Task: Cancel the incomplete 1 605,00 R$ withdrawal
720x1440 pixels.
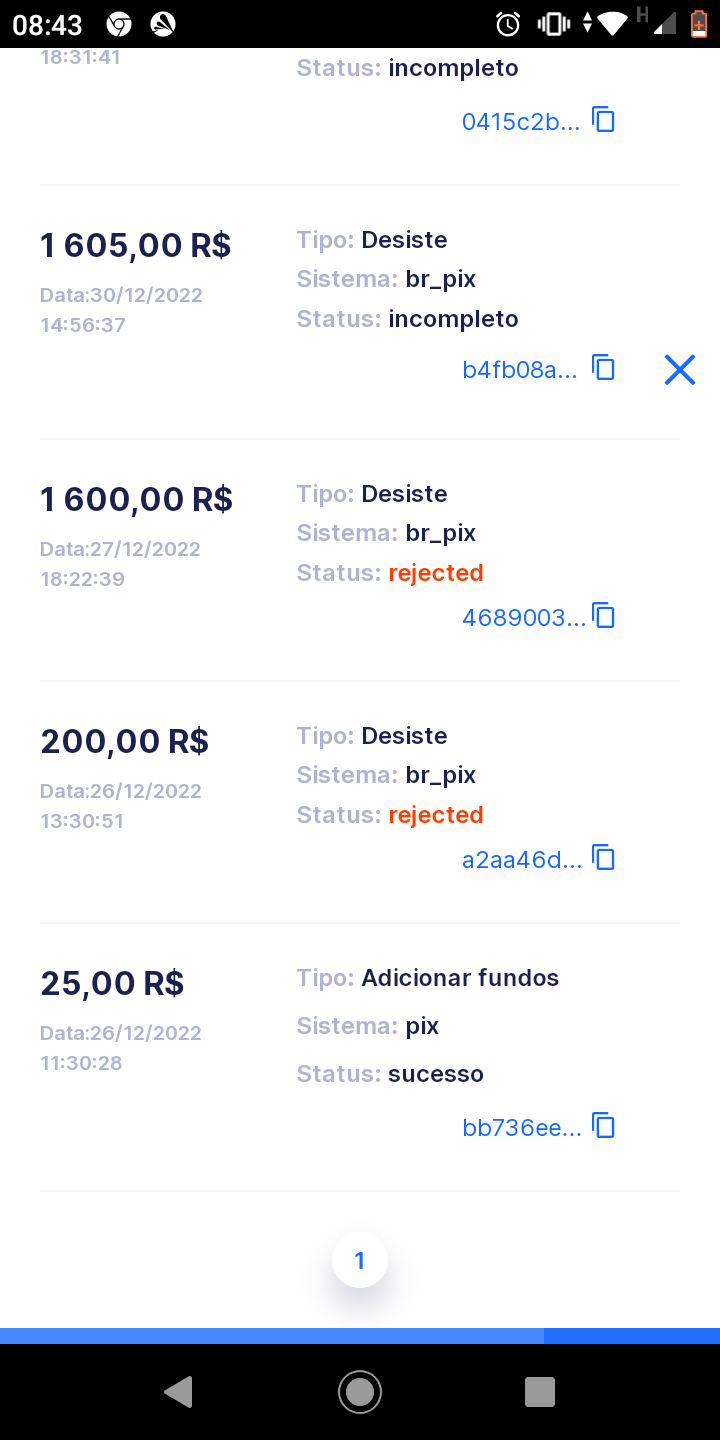Action: (x=680, y=370)
